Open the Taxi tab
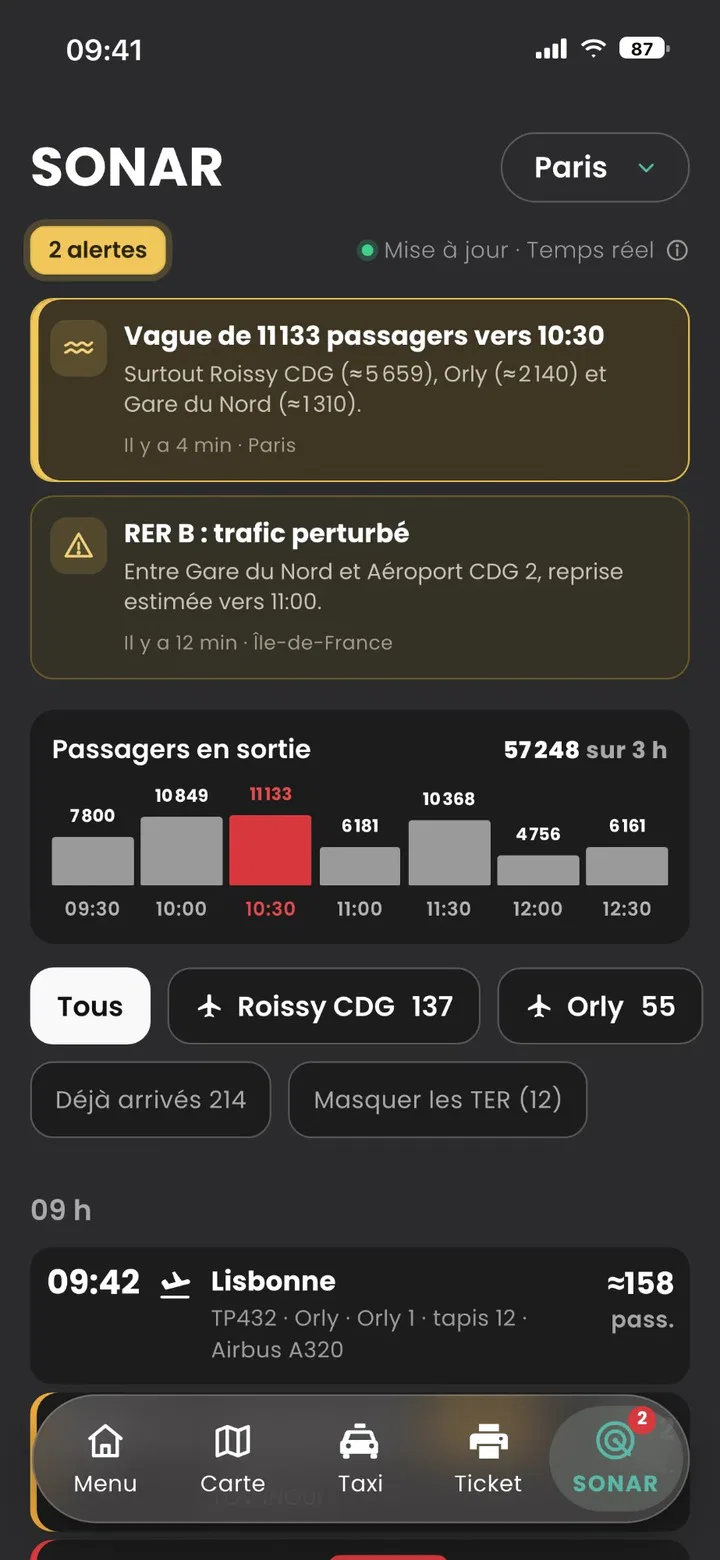The width and height of the screenshot is (720, 1560). click(x=360, y=1460)
